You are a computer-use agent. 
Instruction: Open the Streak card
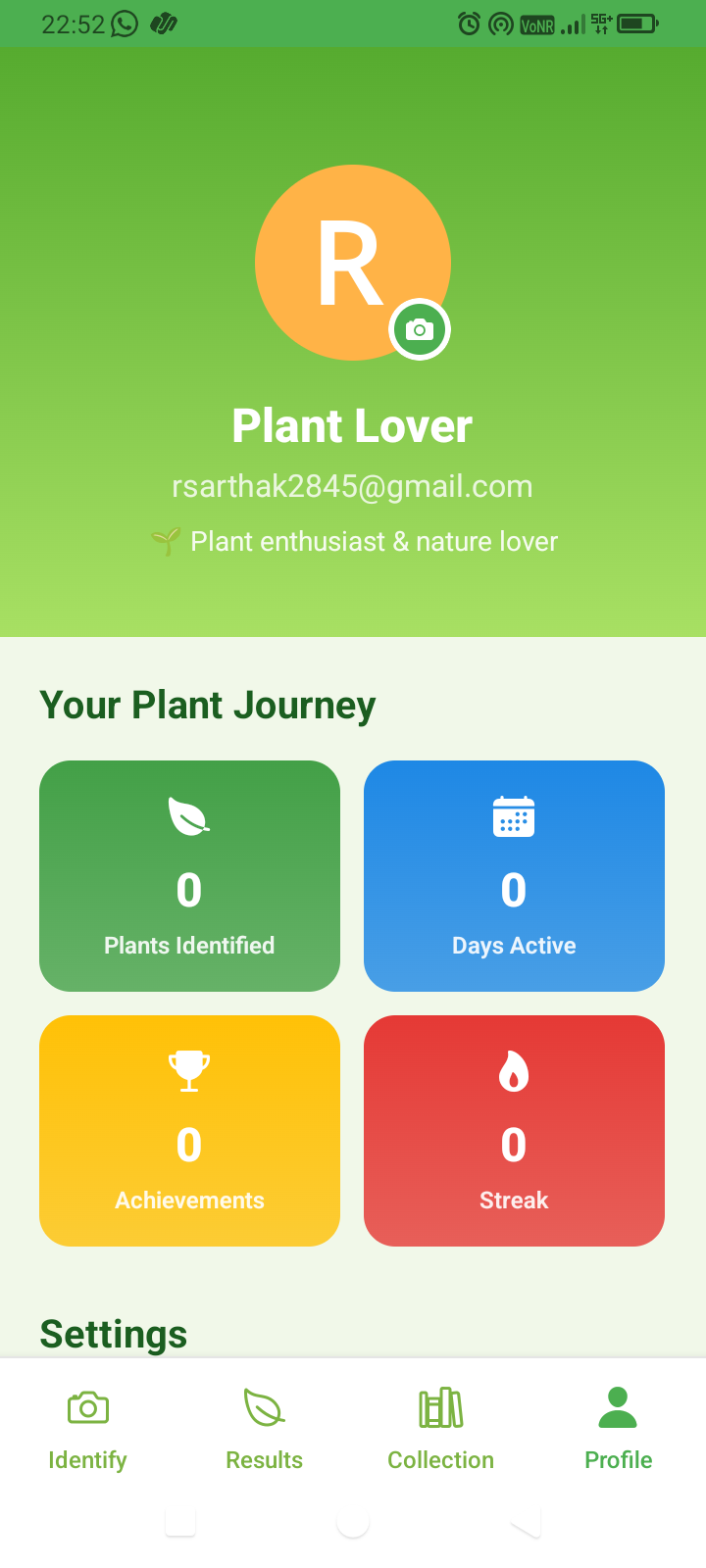(x=514, y=1131)
